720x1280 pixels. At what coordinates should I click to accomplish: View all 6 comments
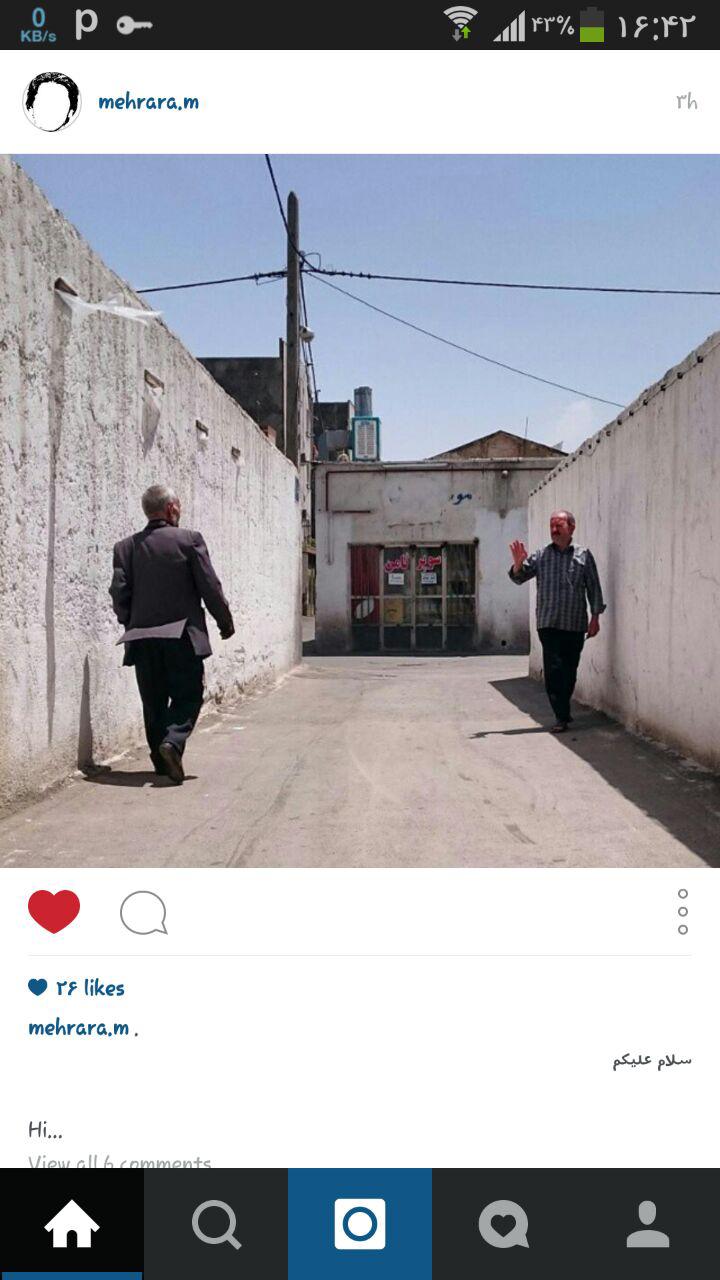tap(120, 1161)
